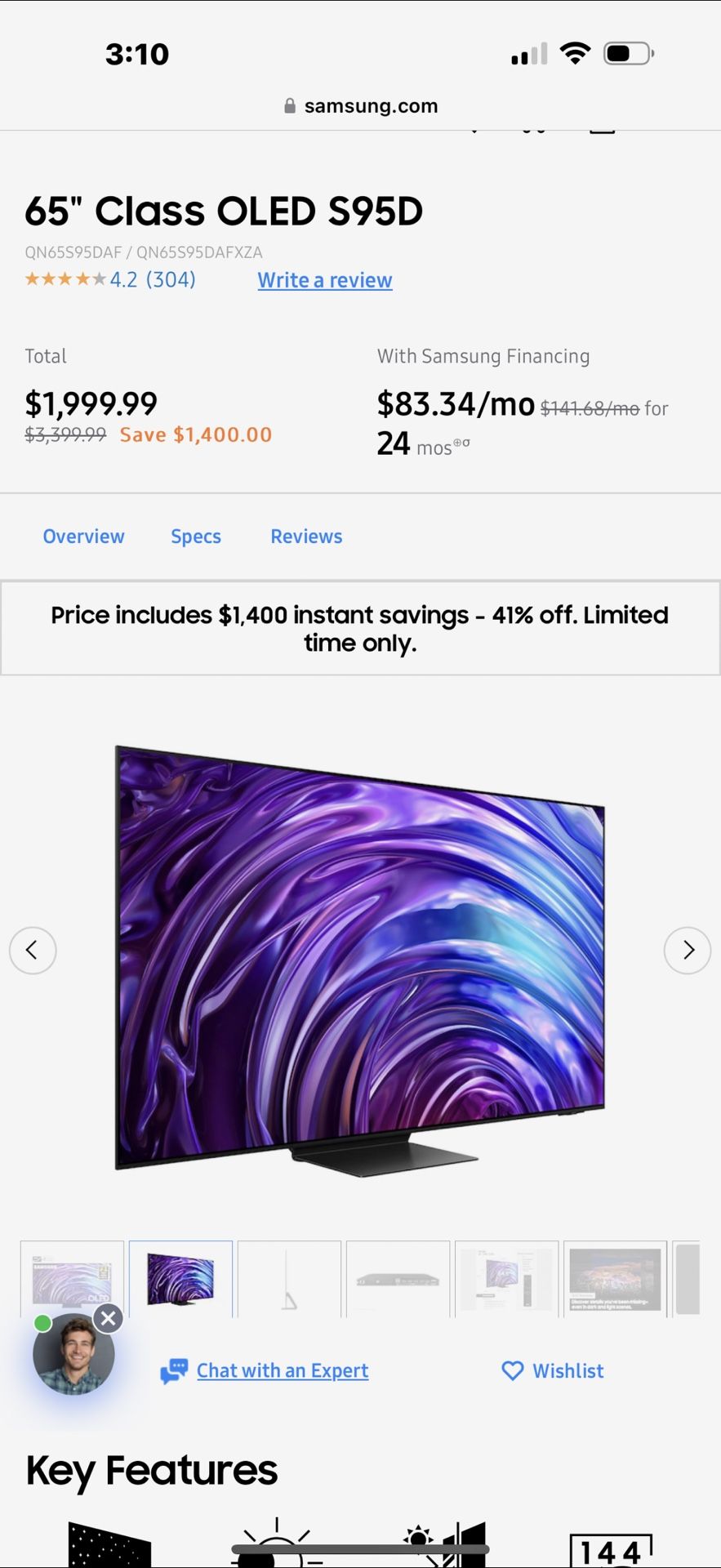Switch to the Reviews tab
Image resolution: width=721 pixels, height=1568 pixels.
click(x=306, y=537)
